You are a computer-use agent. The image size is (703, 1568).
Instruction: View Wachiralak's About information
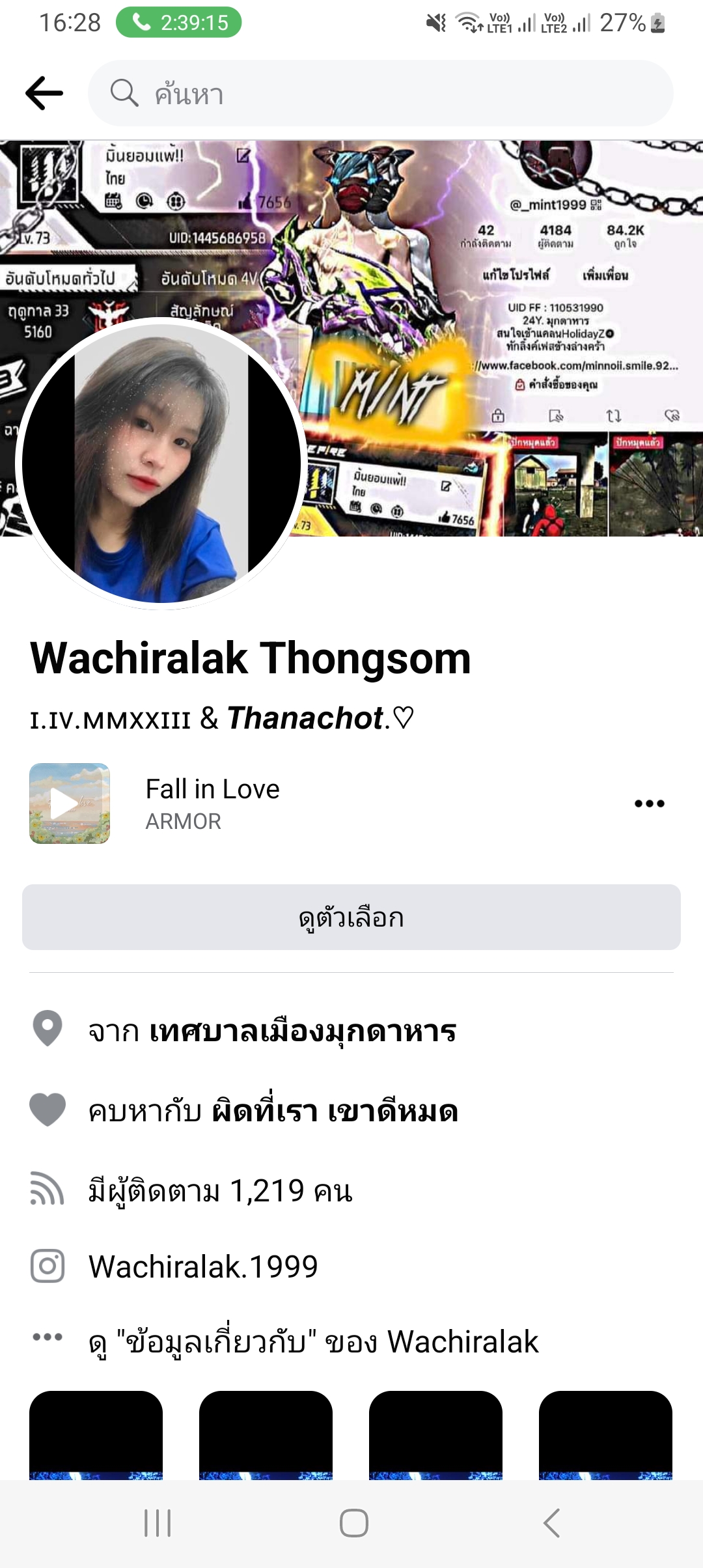coord(313,1342)
